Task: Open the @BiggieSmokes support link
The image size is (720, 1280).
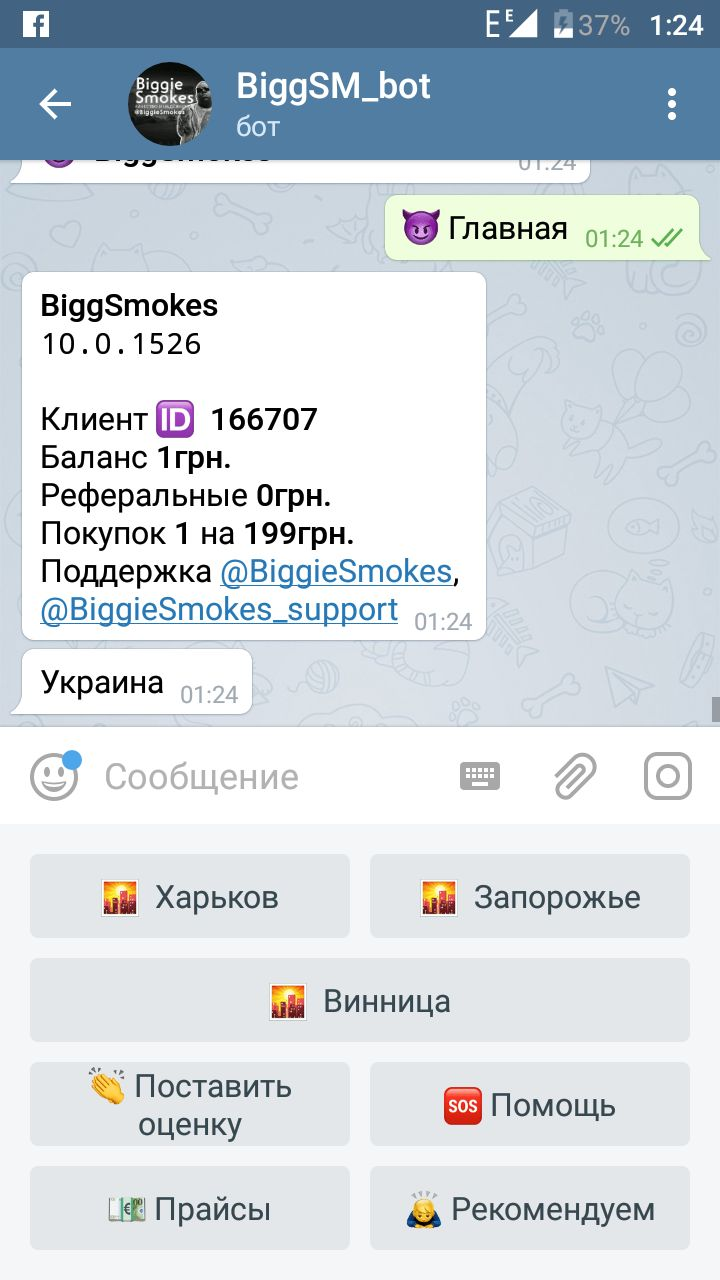Action: [x=336, y=572]
